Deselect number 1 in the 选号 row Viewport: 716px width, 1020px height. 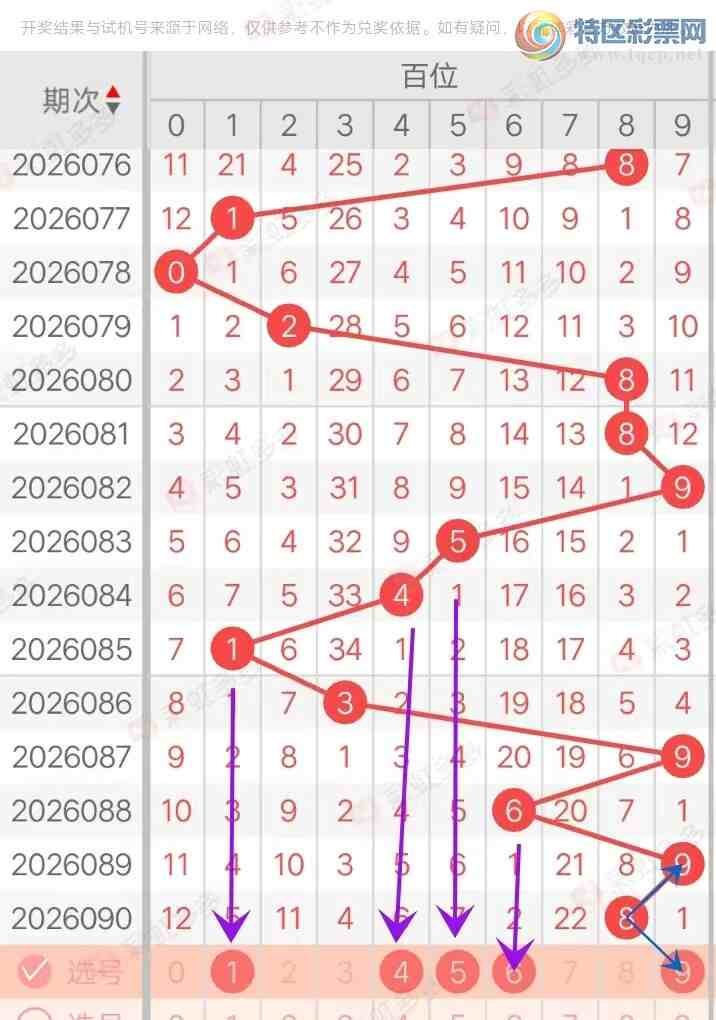coord(232,971)
